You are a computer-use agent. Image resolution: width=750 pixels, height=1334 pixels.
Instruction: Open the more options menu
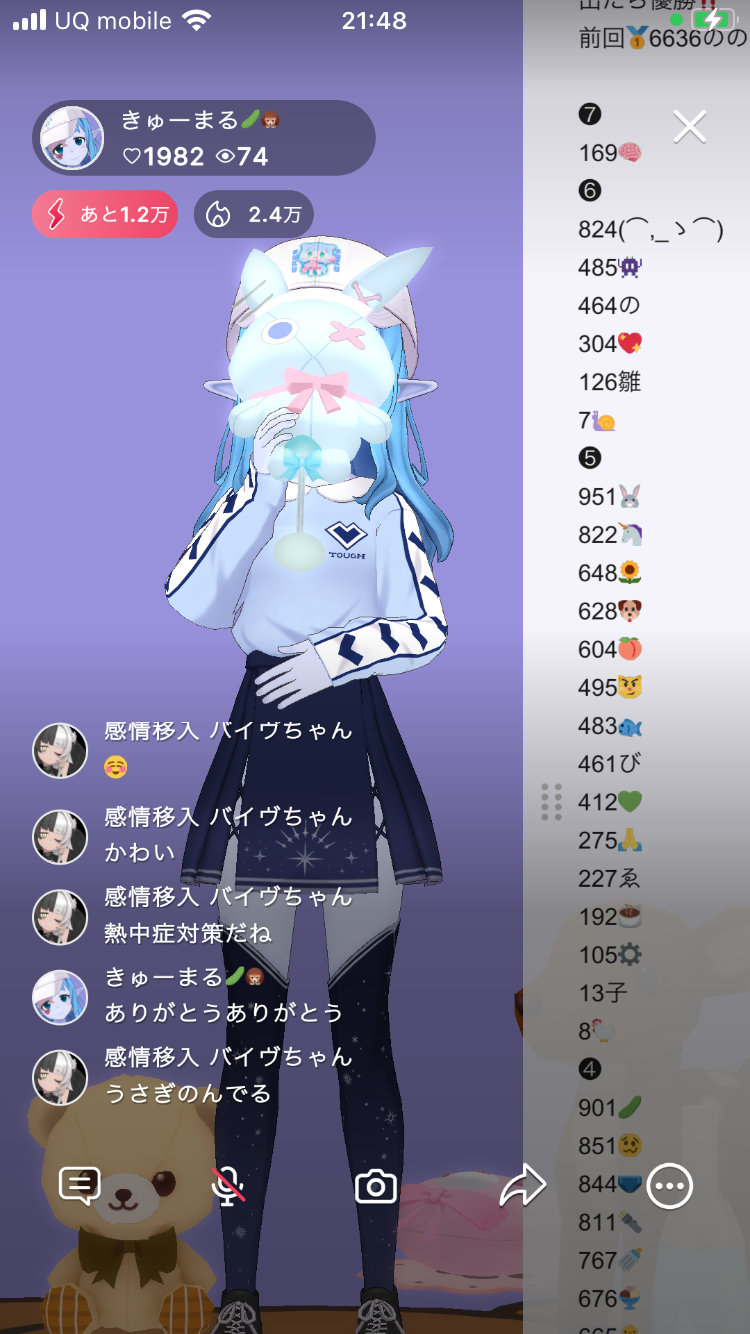pos(669,1186)
